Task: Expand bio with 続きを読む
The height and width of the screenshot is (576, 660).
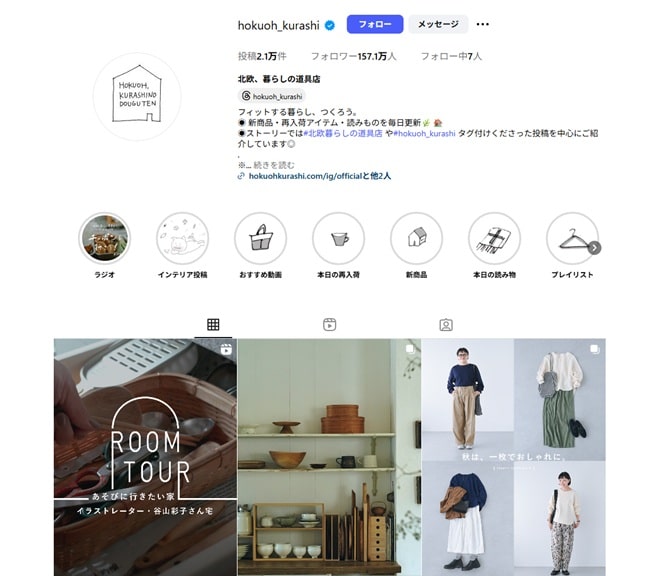Action: pos(273,164)
